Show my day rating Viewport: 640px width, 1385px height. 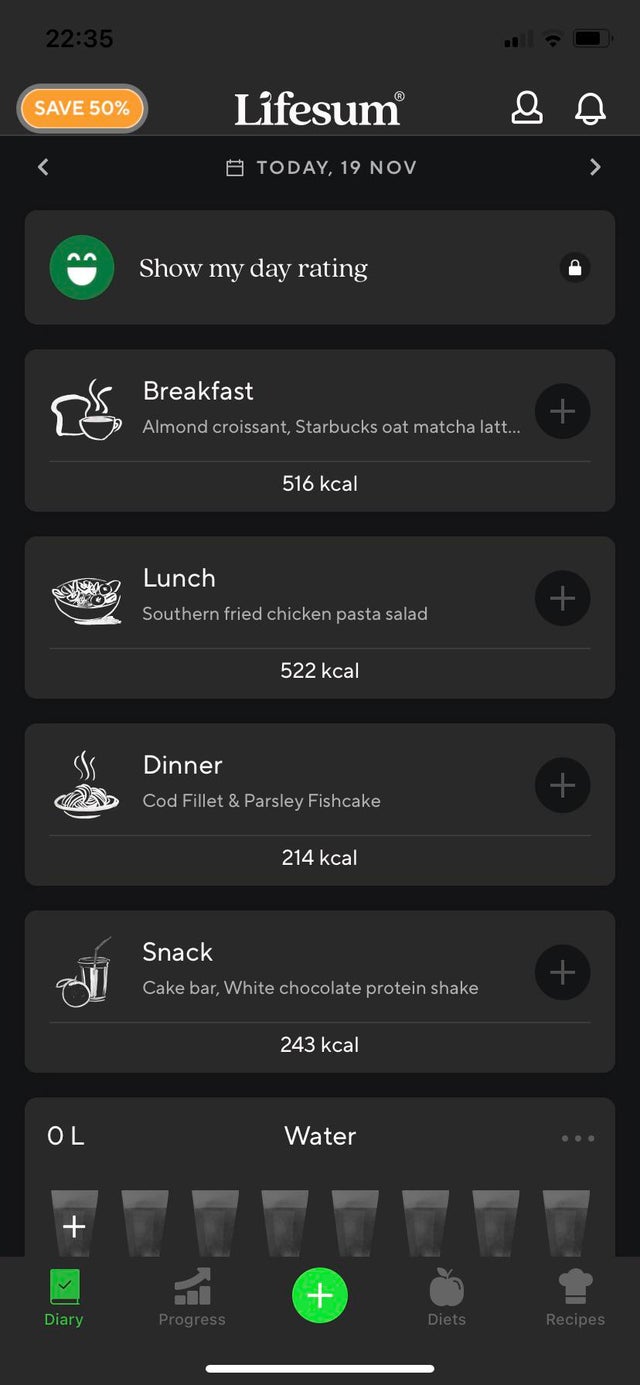coord(253,268)
